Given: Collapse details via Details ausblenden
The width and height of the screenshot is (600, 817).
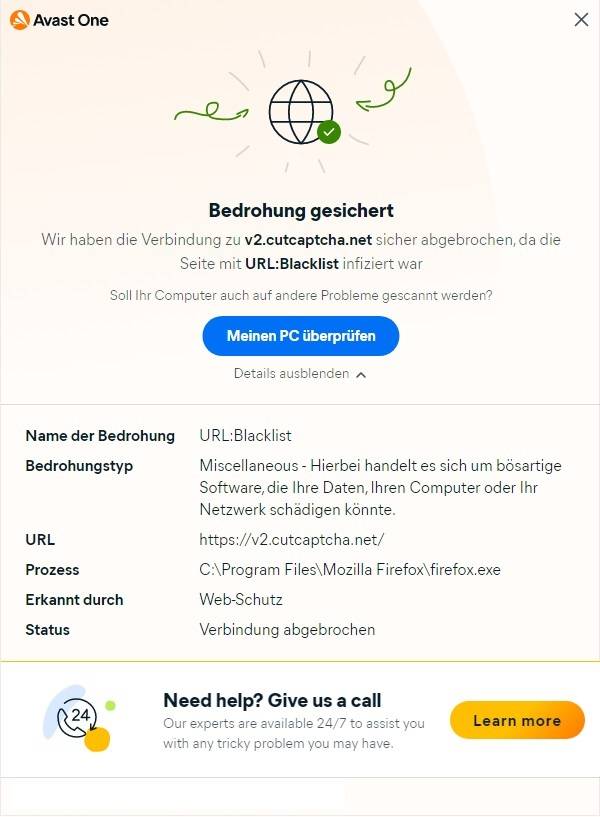Looking at the screenshot, I should coord(300,374).
